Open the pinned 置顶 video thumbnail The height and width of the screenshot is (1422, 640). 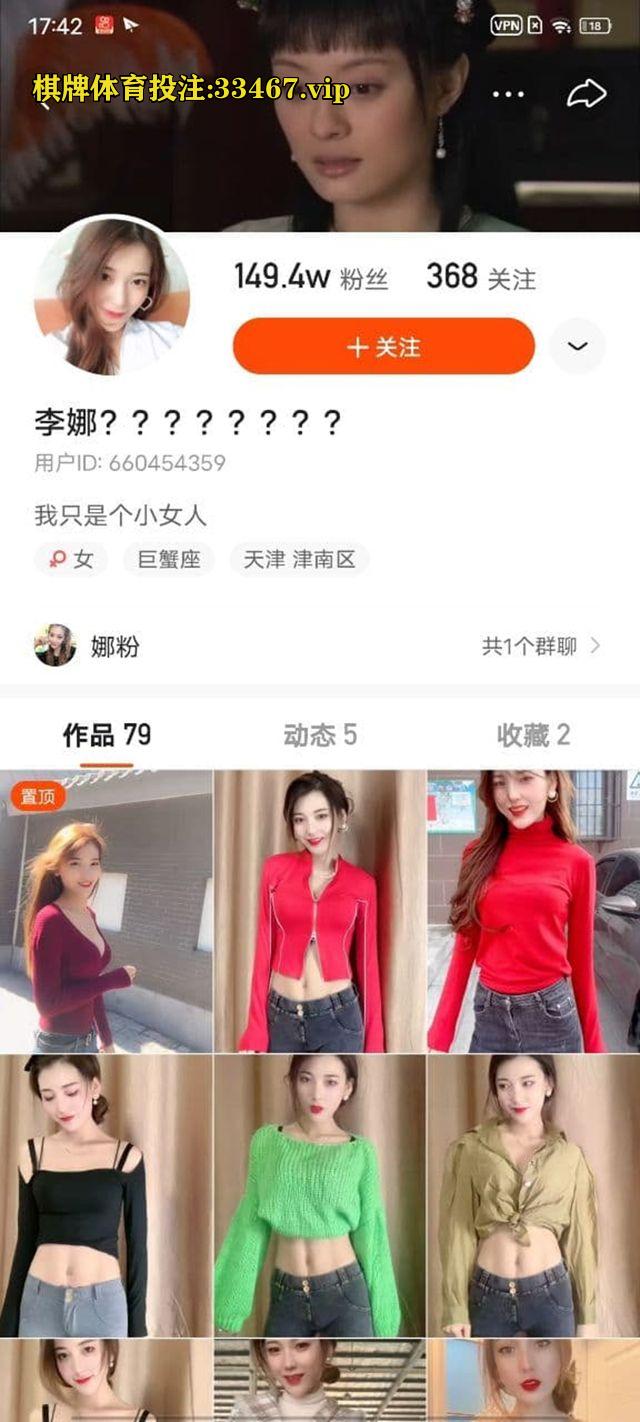106,910
